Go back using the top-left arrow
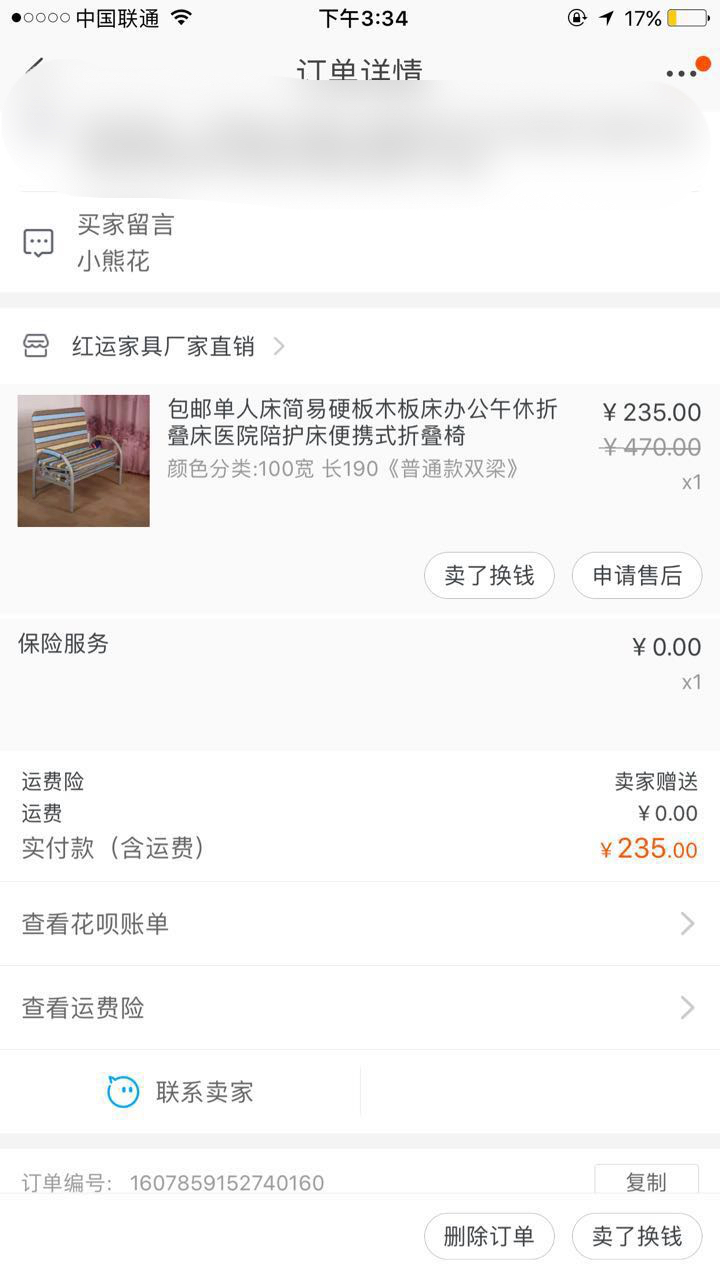Screen dimensions: 720x1280 [x=34, y=68]
